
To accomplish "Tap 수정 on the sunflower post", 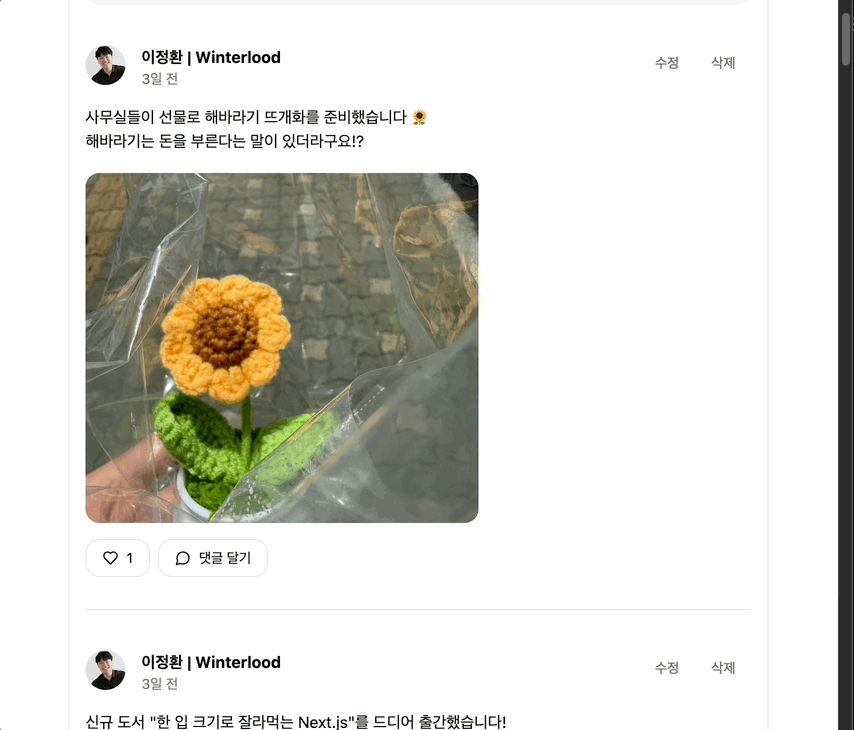I will pyautogui.click(x=667, y=63).
